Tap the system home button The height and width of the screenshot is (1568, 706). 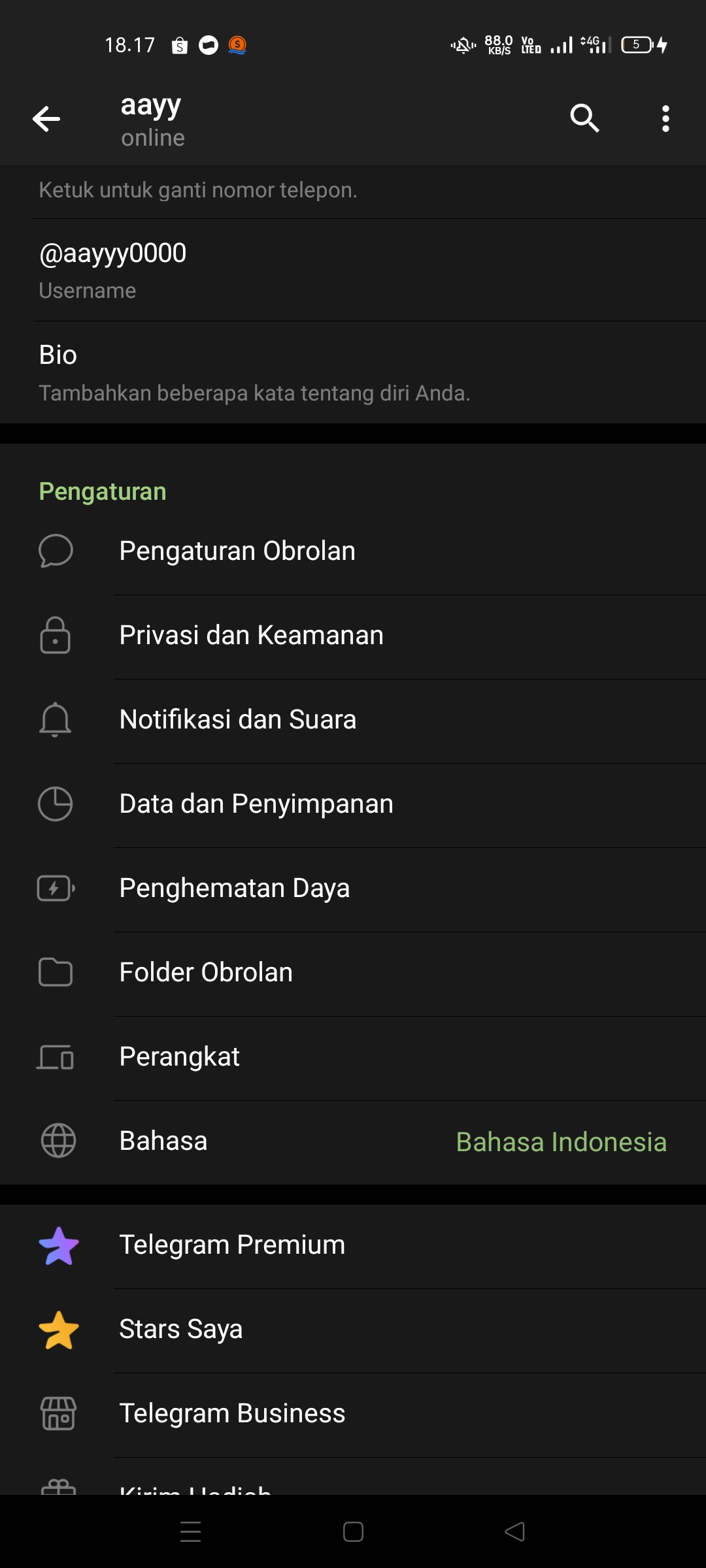353,1532
